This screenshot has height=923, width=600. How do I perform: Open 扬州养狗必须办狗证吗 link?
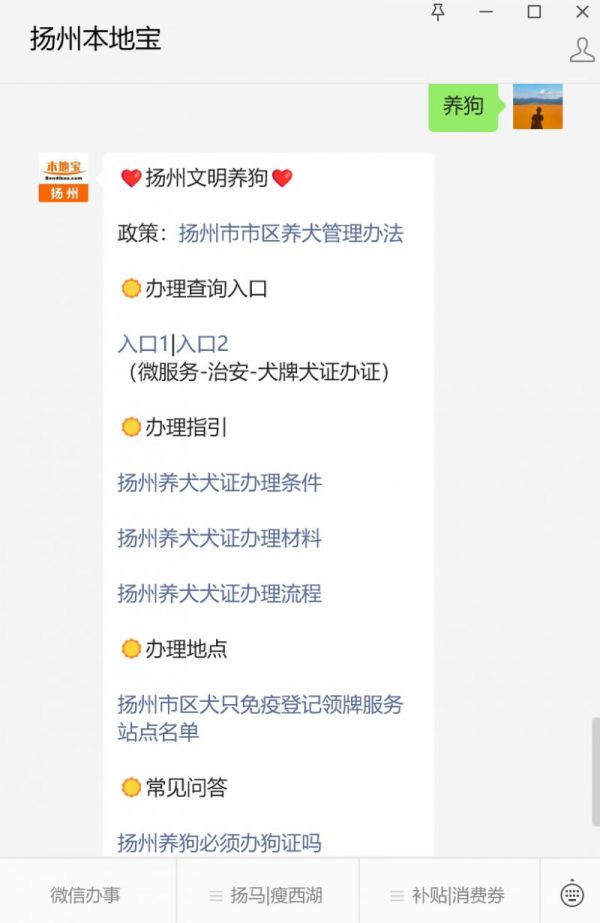pyautogui.click(x=219, y=843)
